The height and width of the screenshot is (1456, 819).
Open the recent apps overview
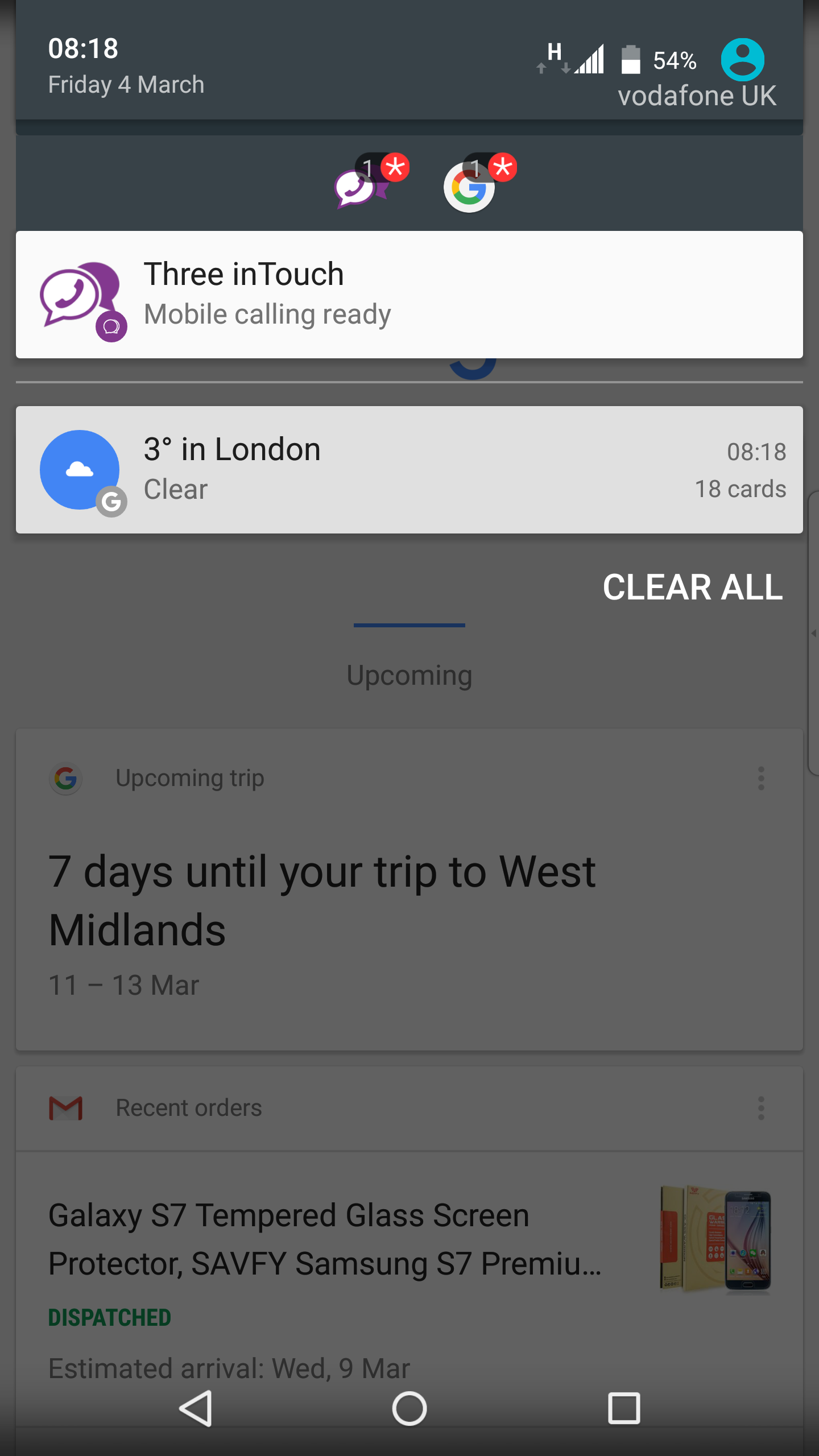[x=624, y=1409]
